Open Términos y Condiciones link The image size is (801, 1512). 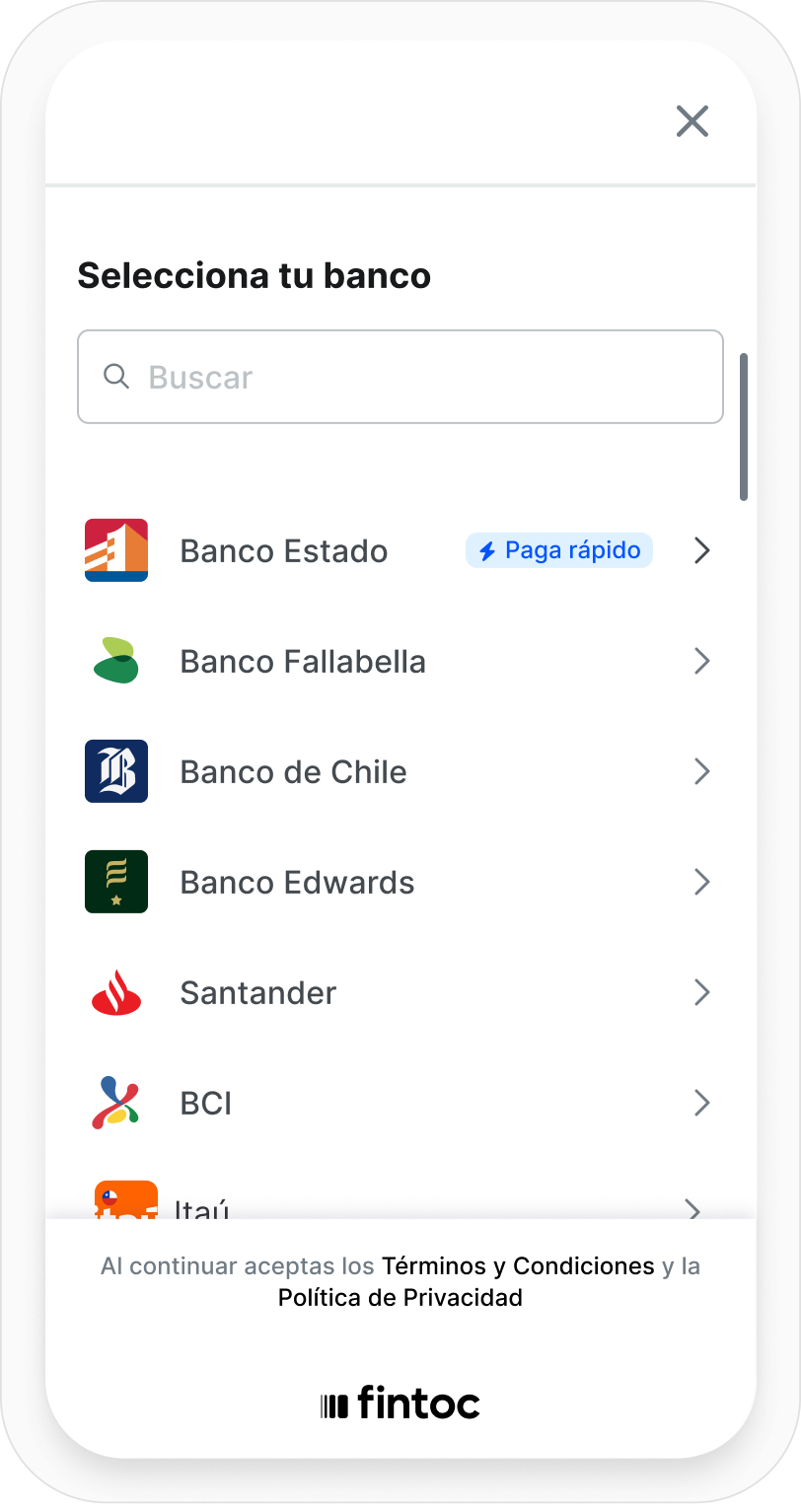(518, 1265)
